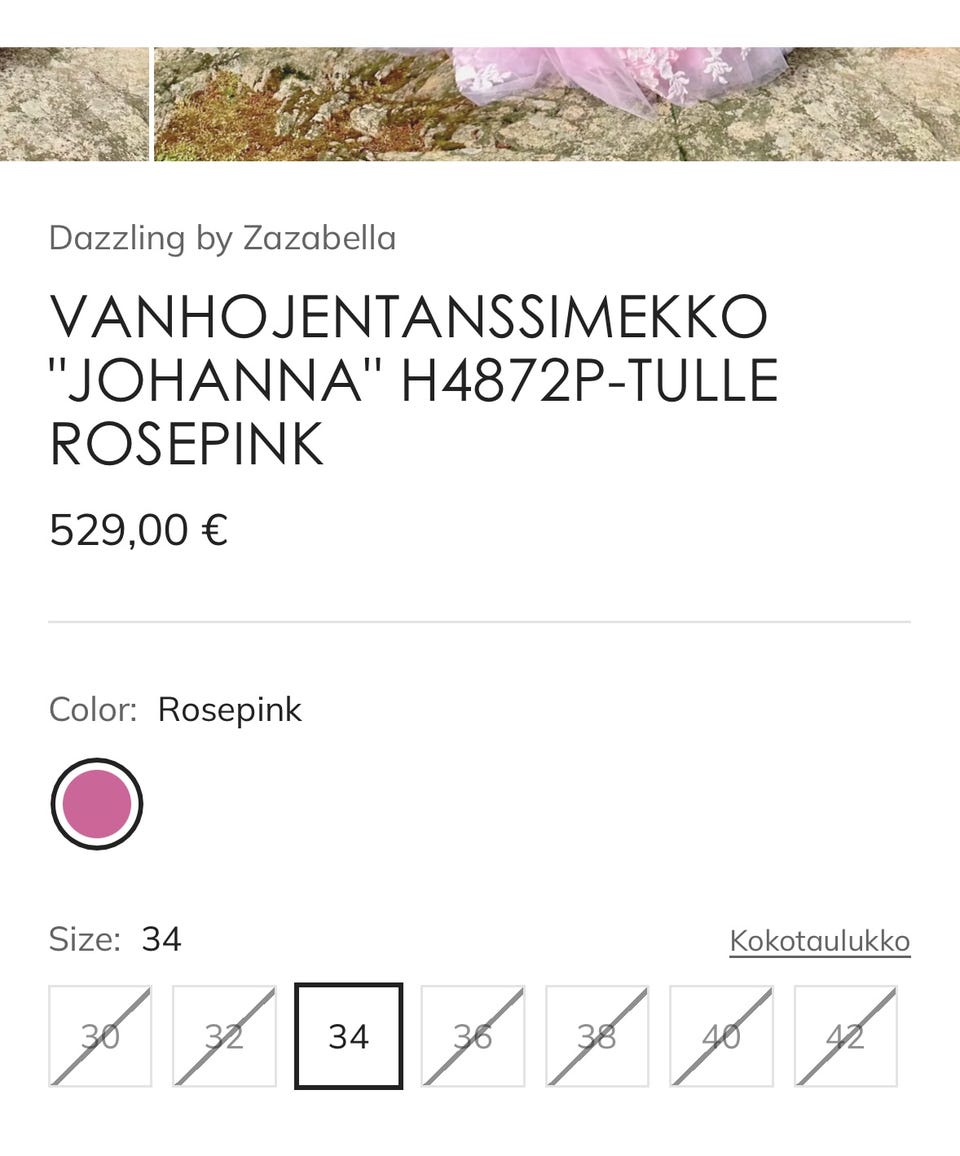This screenshot has width=960, height=1156.
Task: Choose size 34
Action: 348,1036
